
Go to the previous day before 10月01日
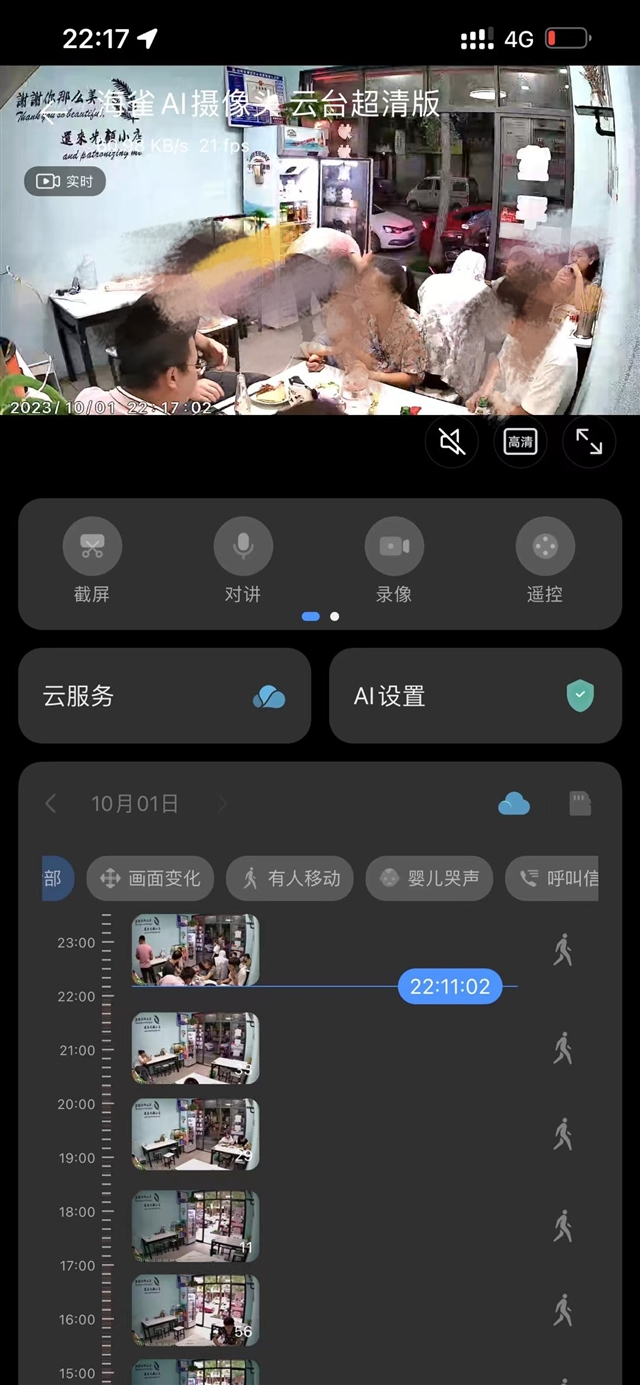coord(51,803)
